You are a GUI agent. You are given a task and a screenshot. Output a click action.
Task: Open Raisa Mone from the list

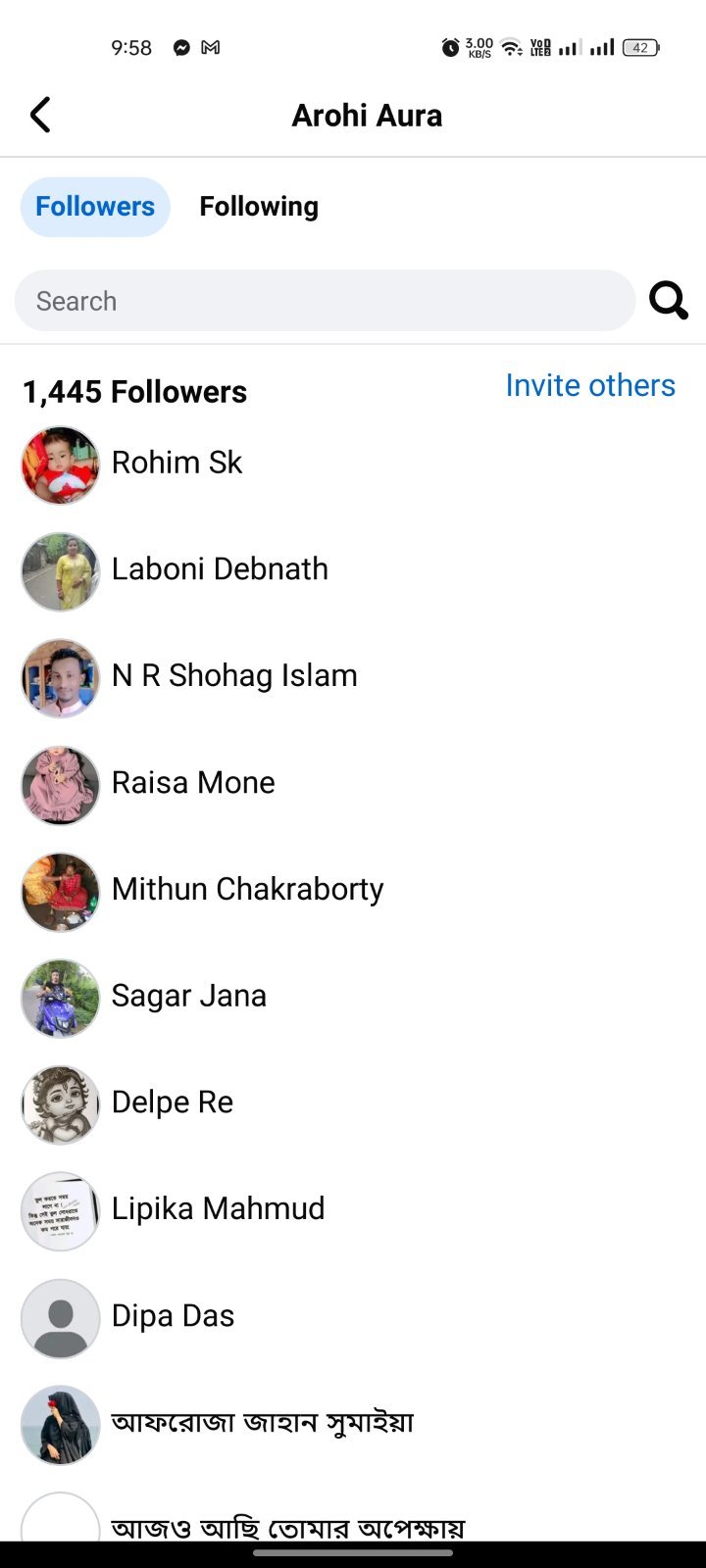tap(353, 785)
